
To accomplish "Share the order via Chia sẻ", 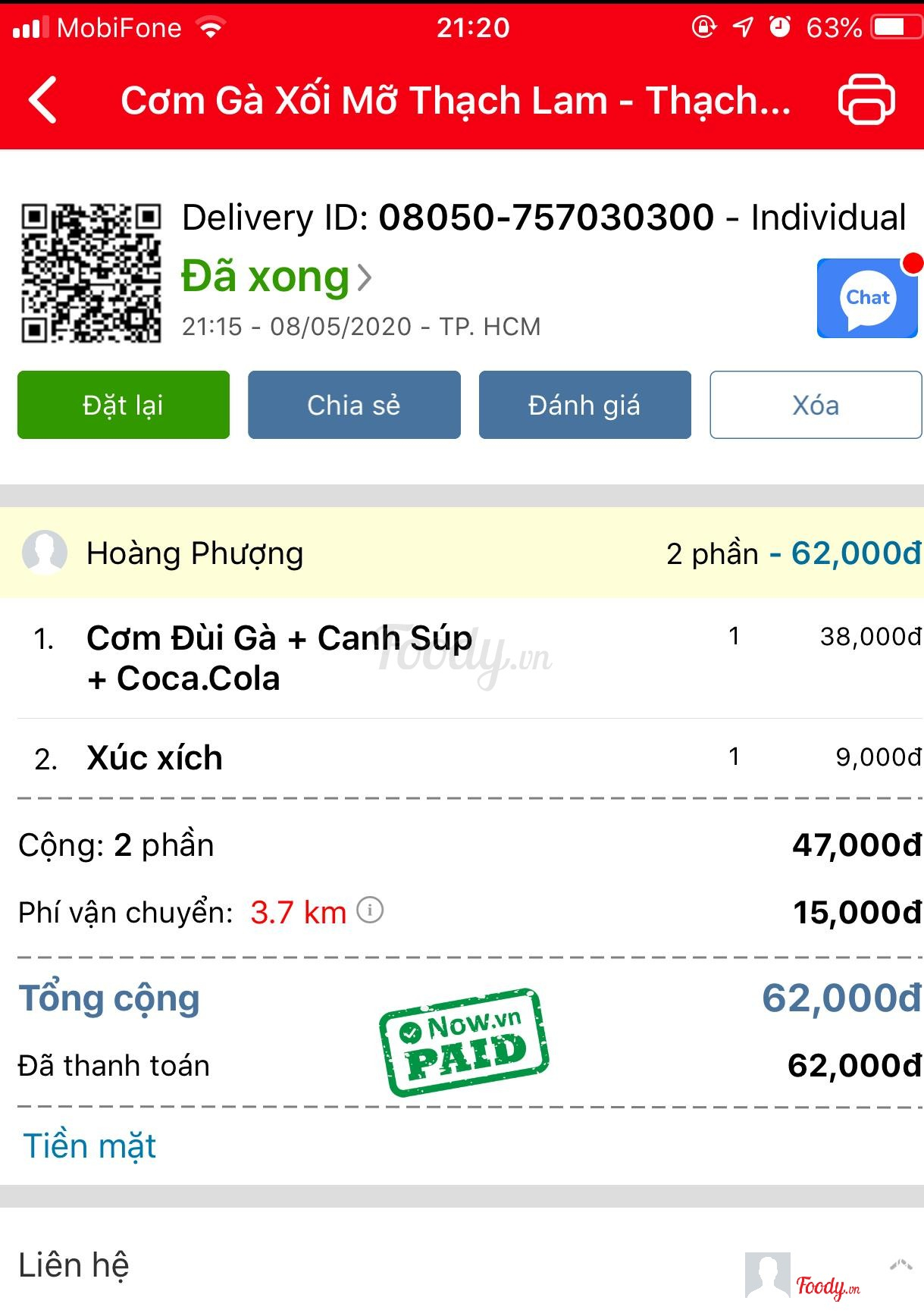I will [354, 405].
